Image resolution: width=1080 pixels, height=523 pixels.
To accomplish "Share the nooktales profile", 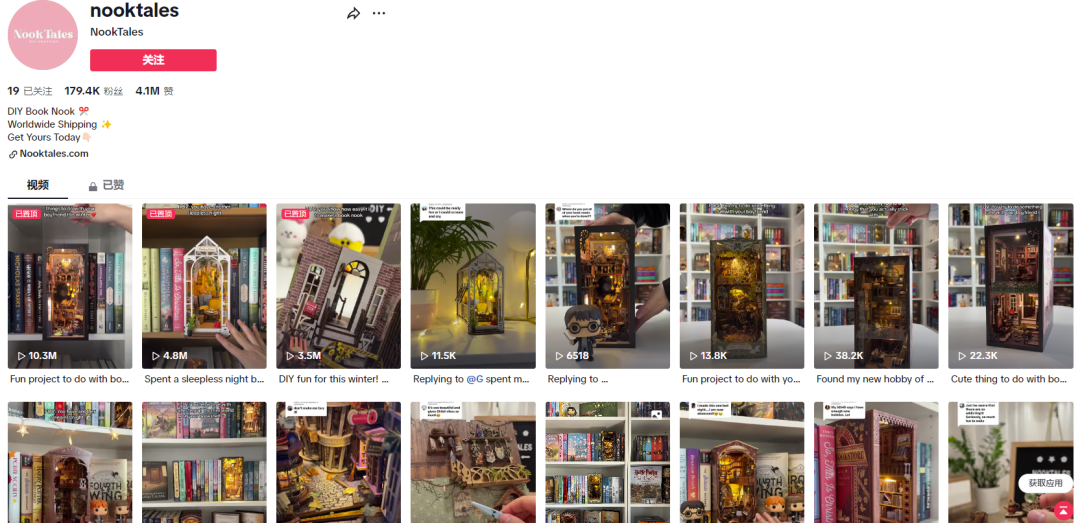I will tap(353, 14).
